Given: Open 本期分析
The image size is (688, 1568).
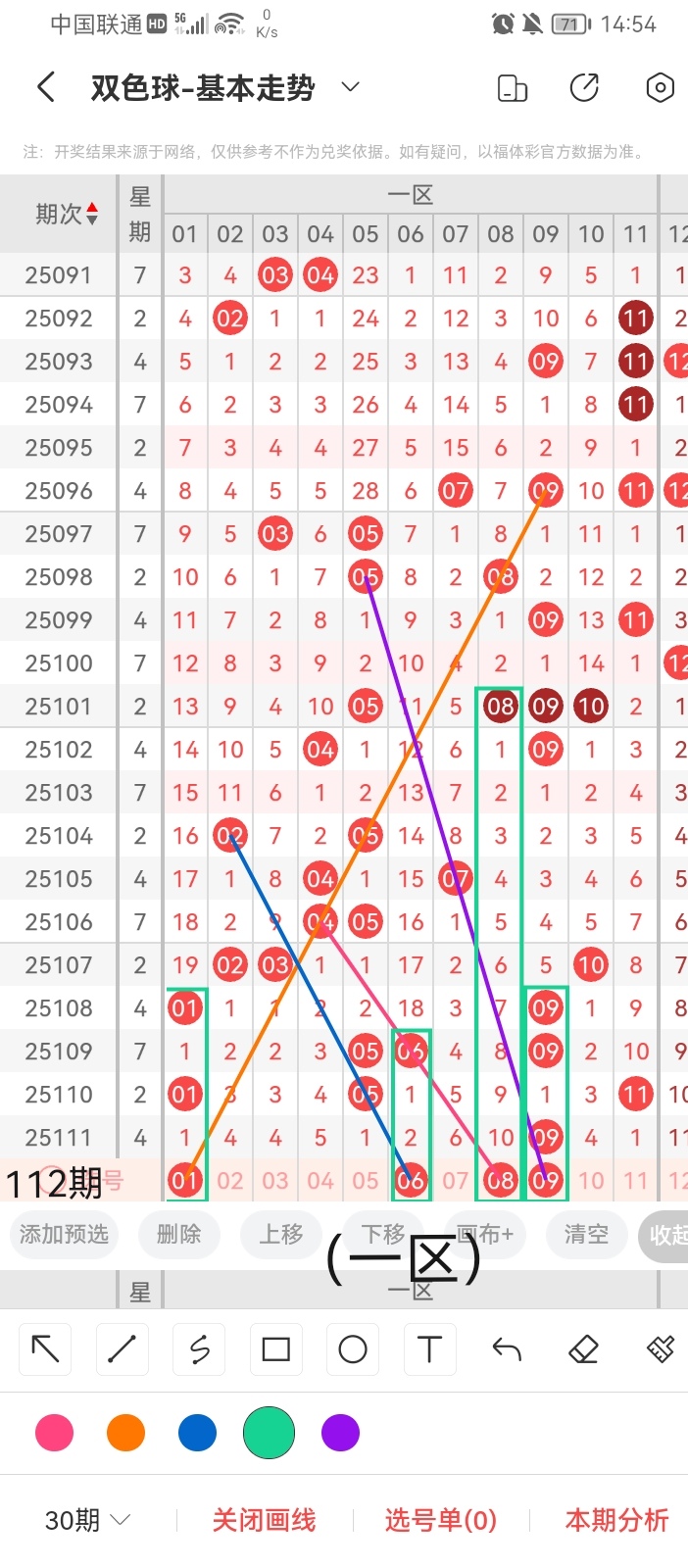Looking at the screenshot, I should click(x=616, y=1520).
